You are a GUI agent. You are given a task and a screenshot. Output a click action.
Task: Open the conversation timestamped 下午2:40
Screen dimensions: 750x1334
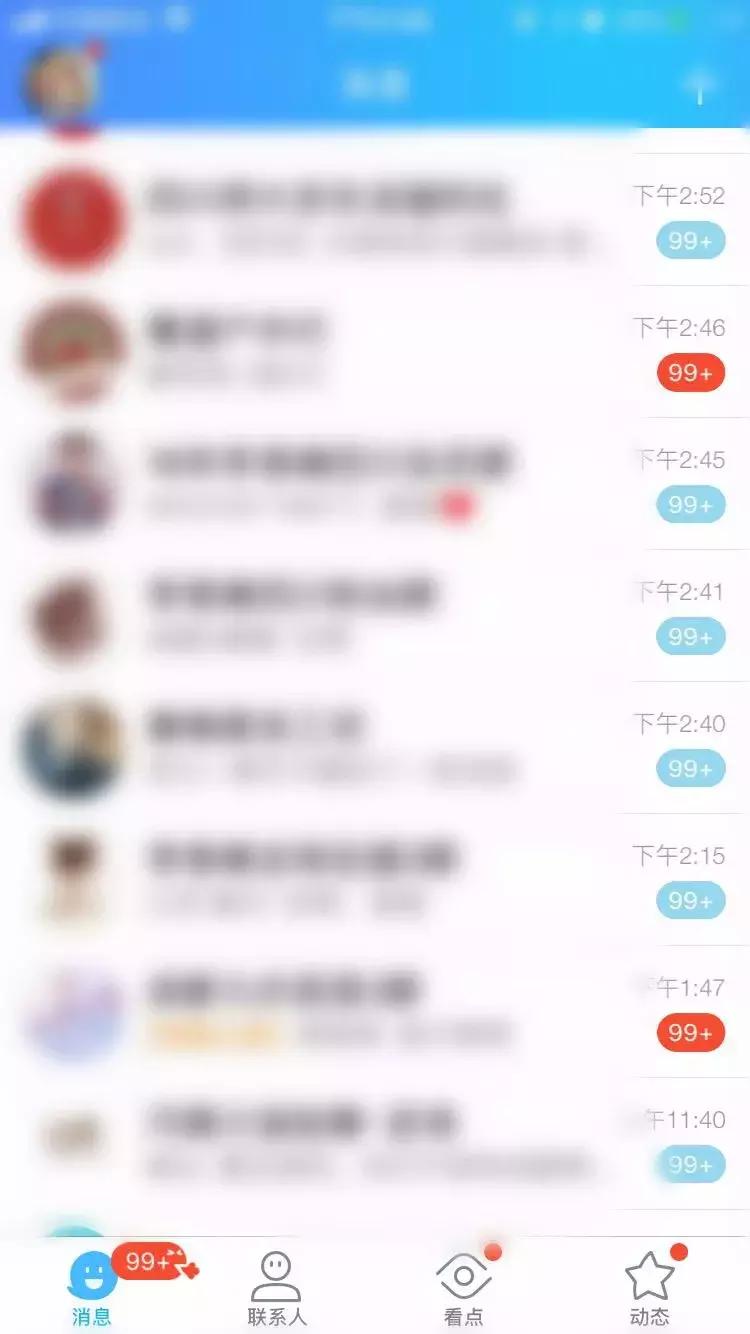coord(350,748)
